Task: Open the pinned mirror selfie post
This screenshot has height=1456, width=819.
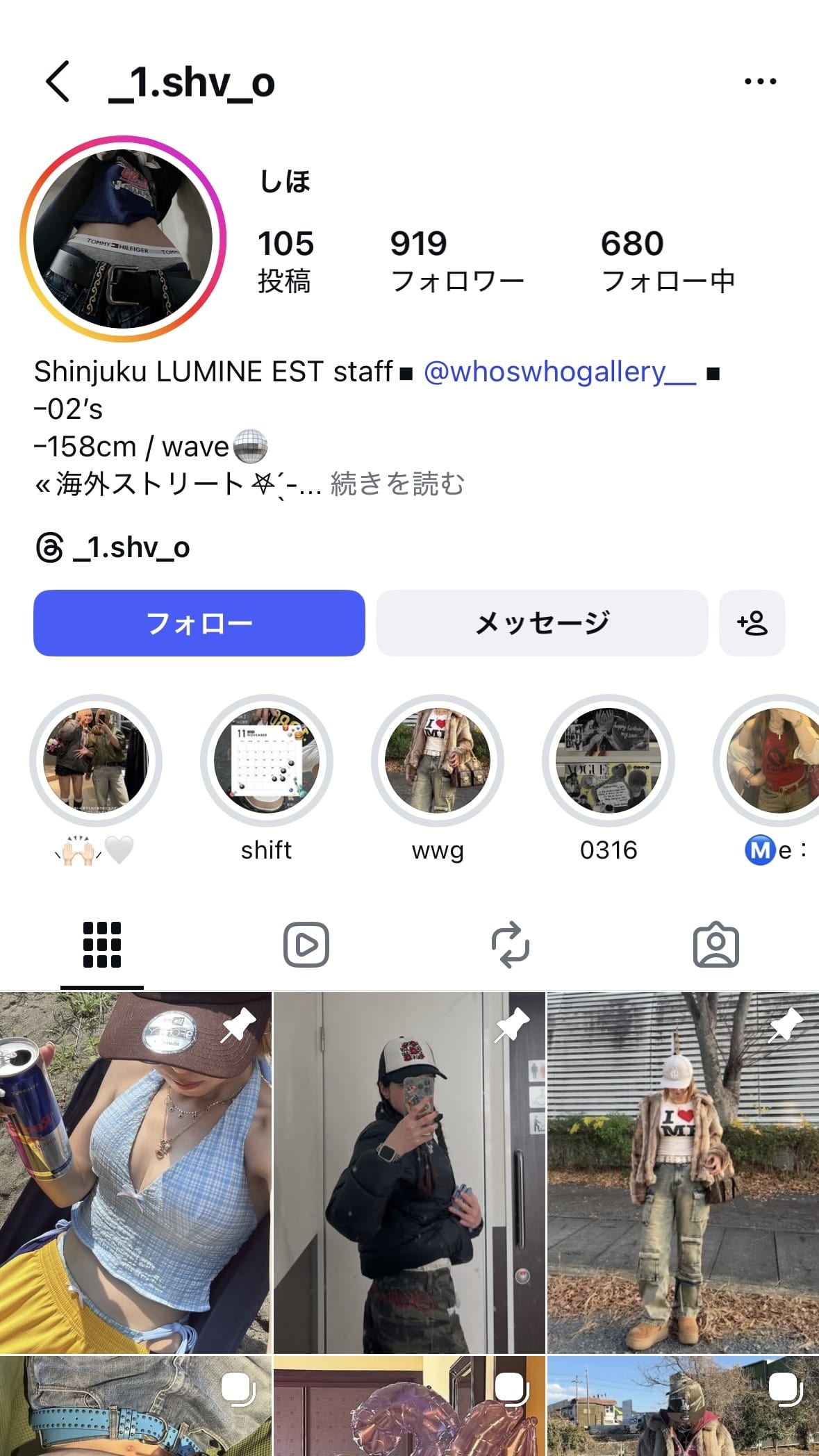Action: click(x=409, y=1173)
